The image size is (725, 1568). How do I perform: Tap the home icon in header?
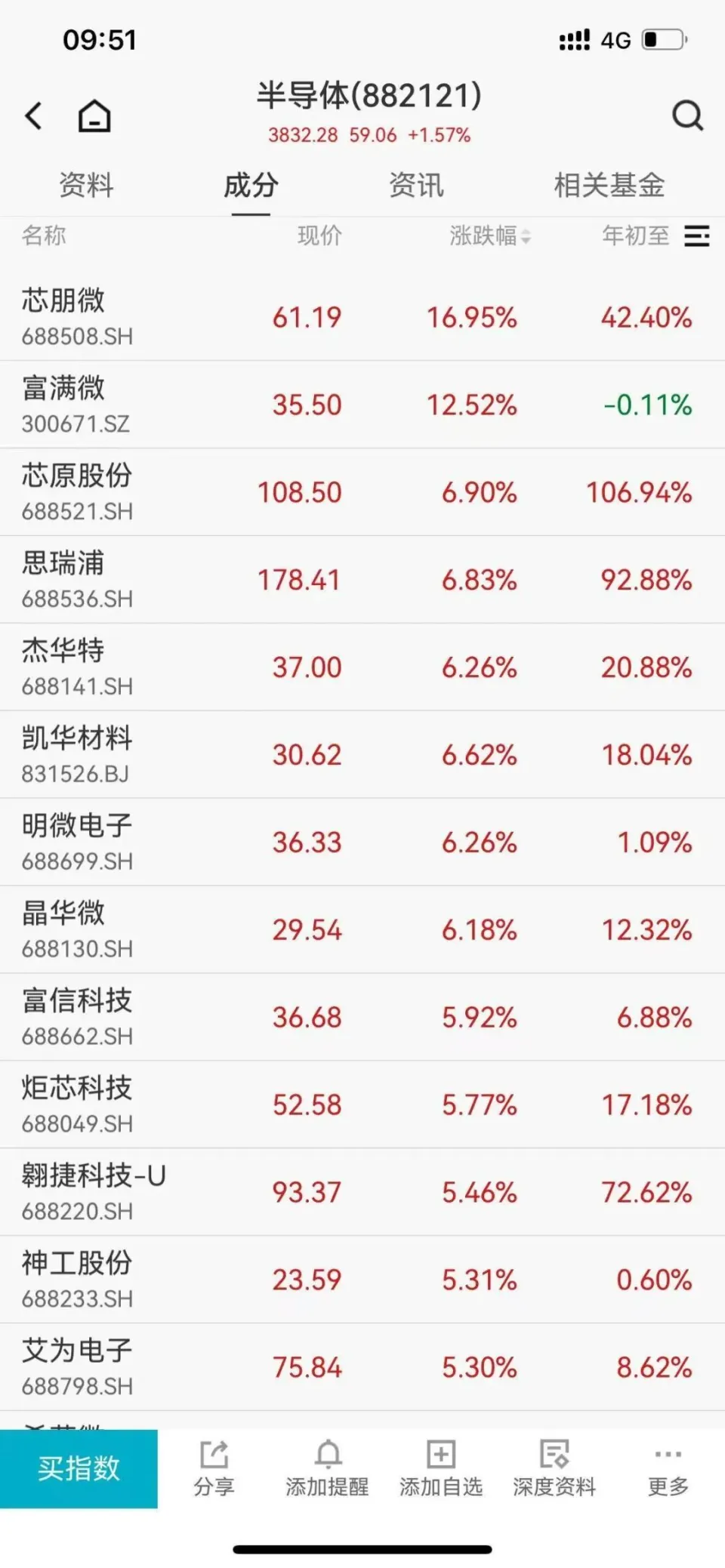click(x=94, y=116)
